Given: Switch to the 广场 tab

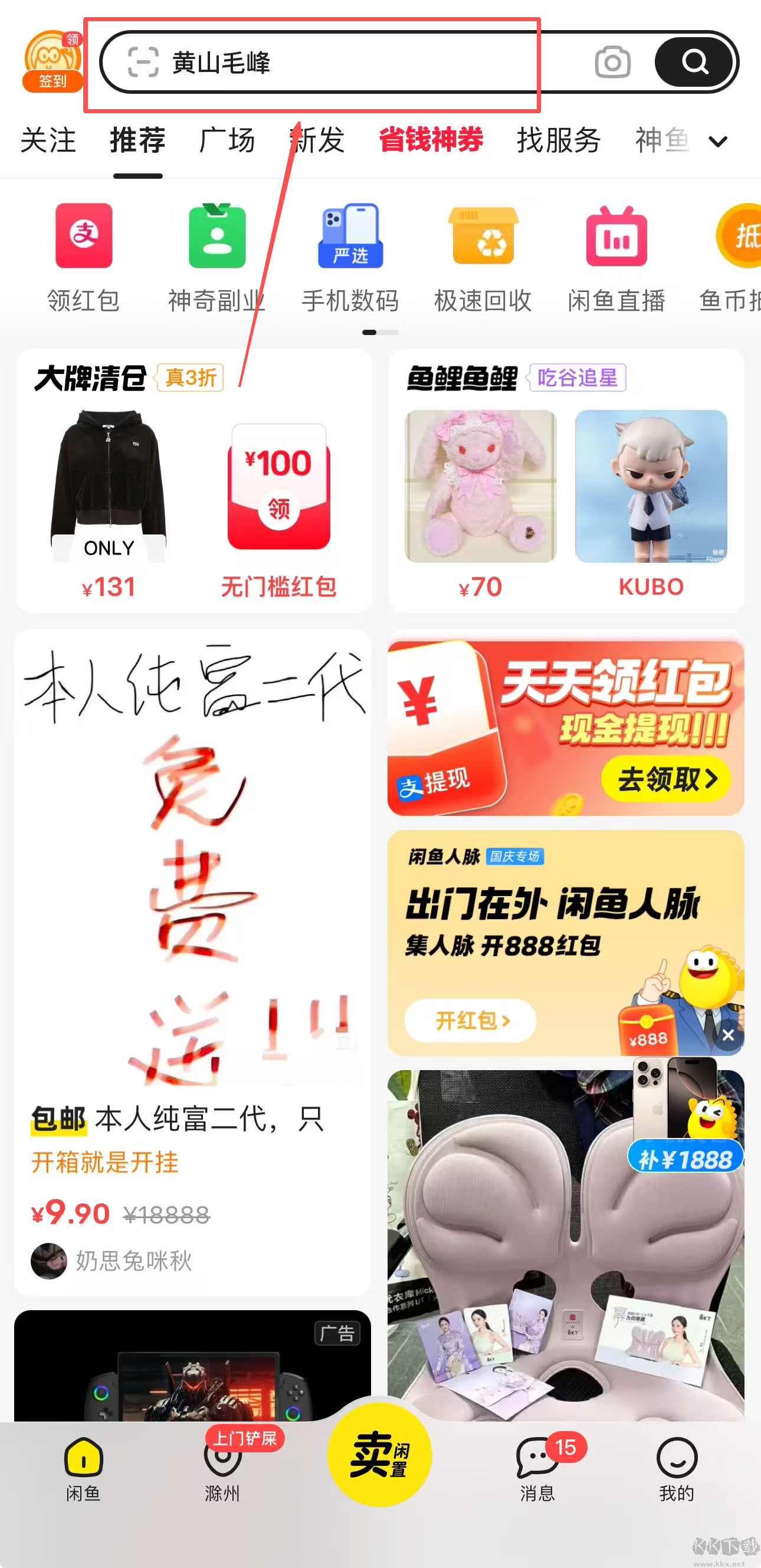Looking at the screenshot, I should 227,140.
